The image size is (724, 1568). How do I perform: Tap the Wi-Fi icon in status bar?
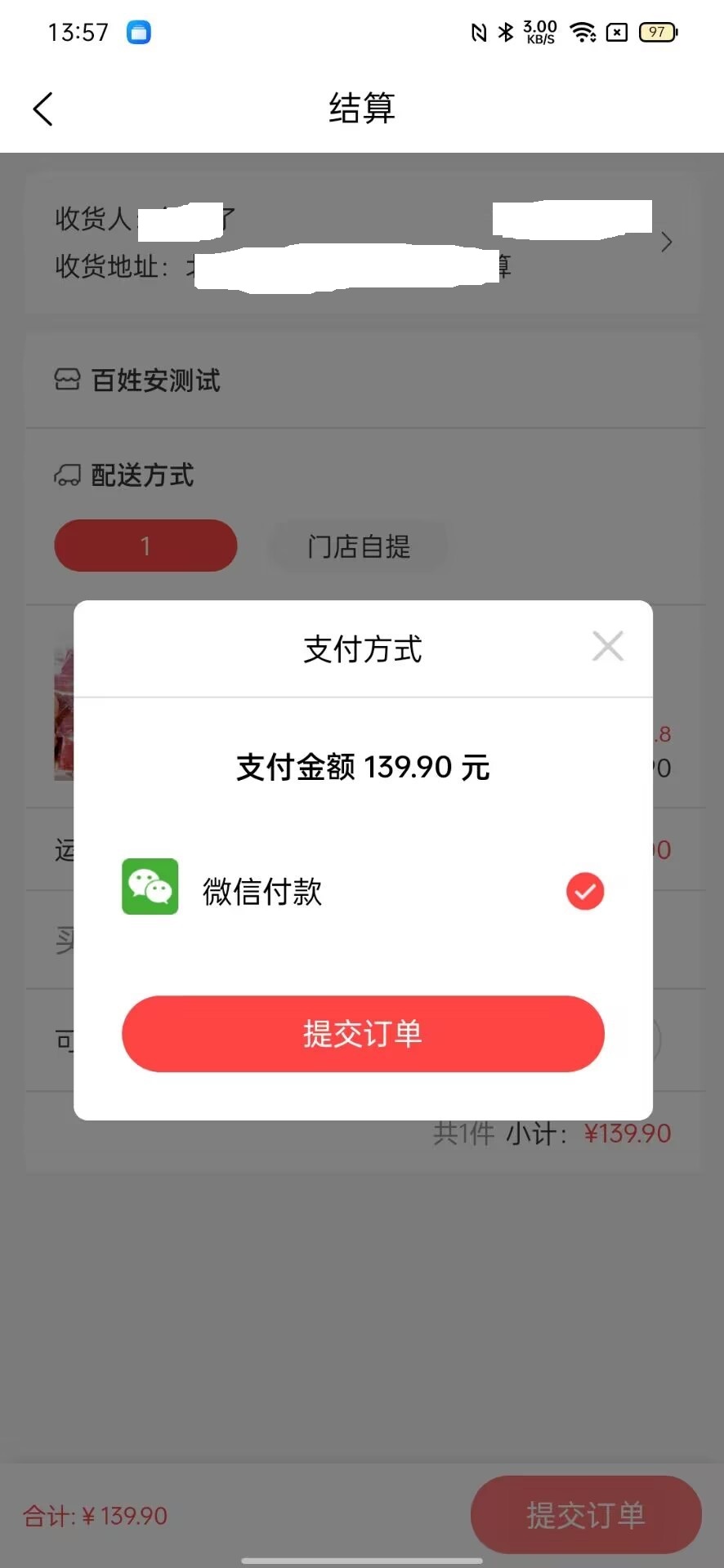[x=583, y=33]
